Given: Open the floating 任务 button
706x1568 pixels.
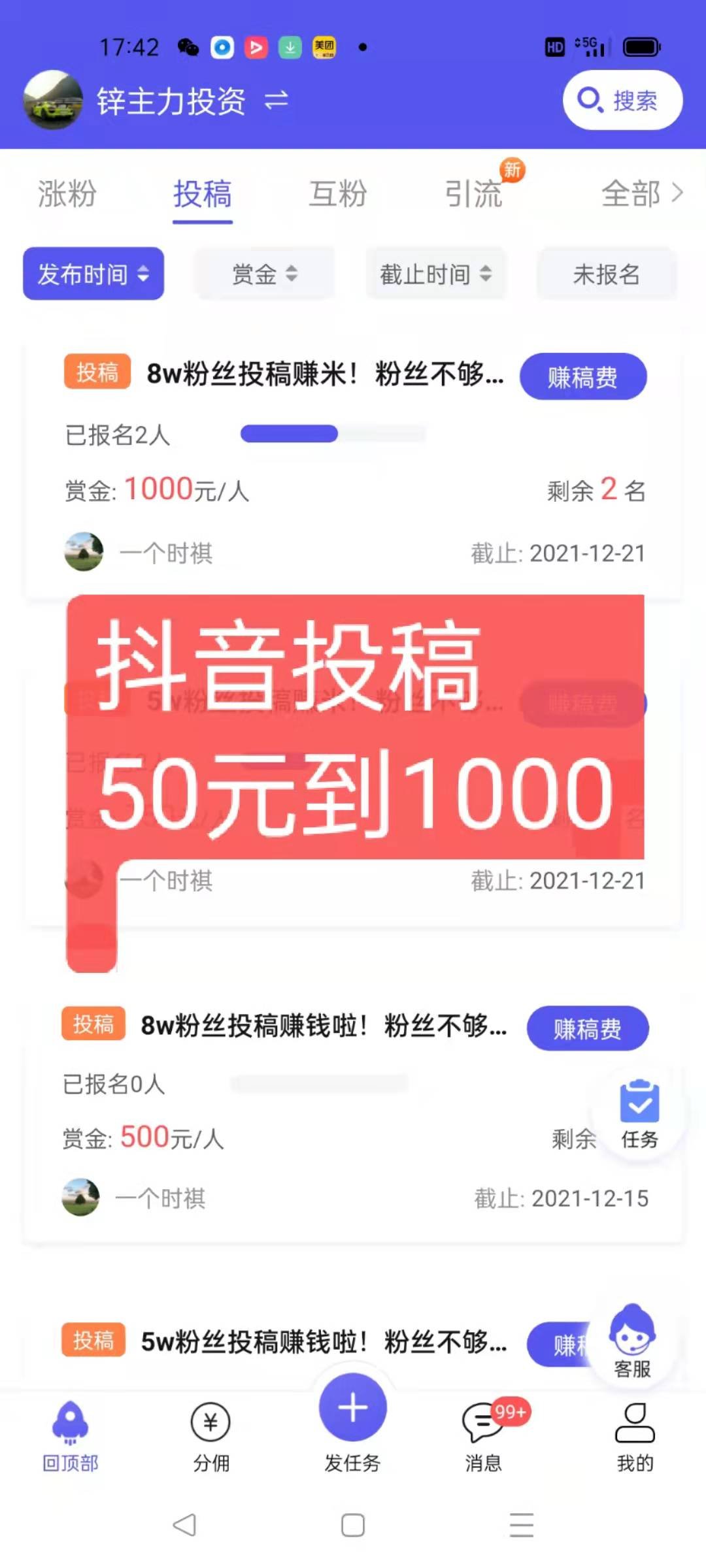Looking at the screenshot, I should tap(639, 1115).
